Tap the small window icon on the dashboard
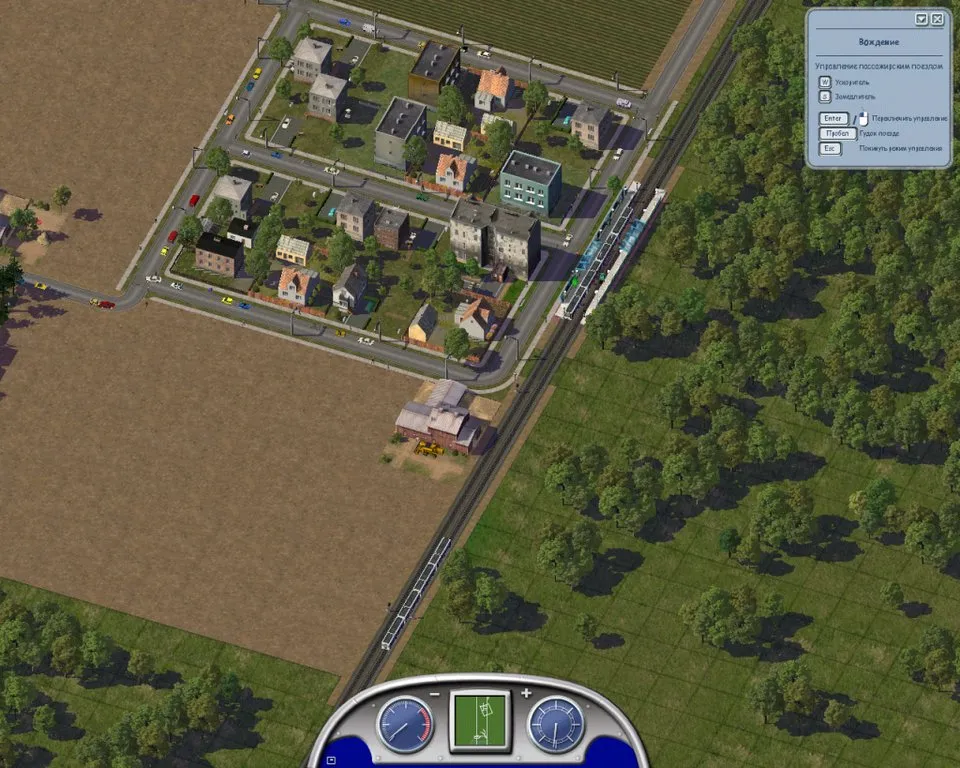The image size is (960, 768). click(331, 760)
